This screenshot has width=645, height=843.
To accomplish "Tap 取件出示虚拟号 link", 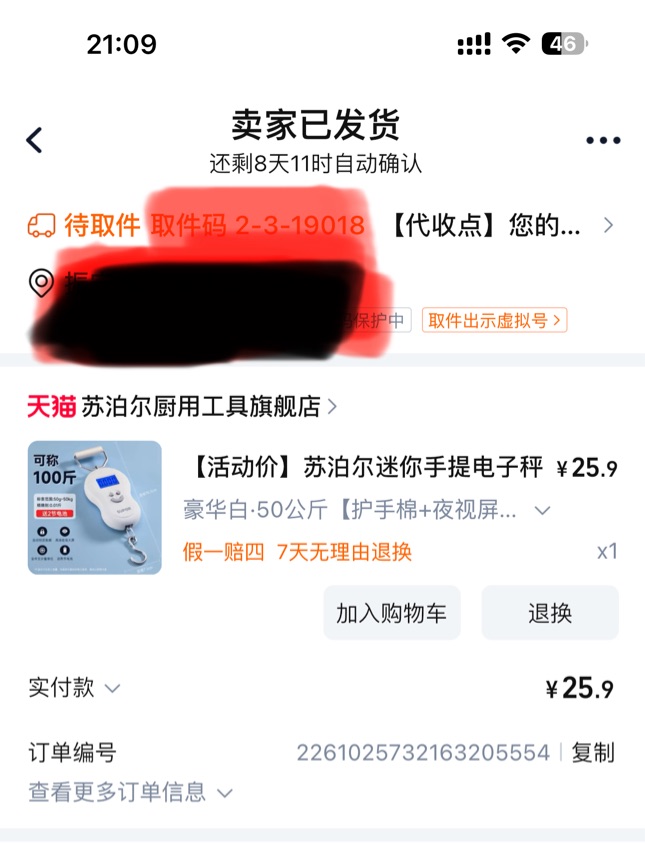I will [x=495, y=320].
